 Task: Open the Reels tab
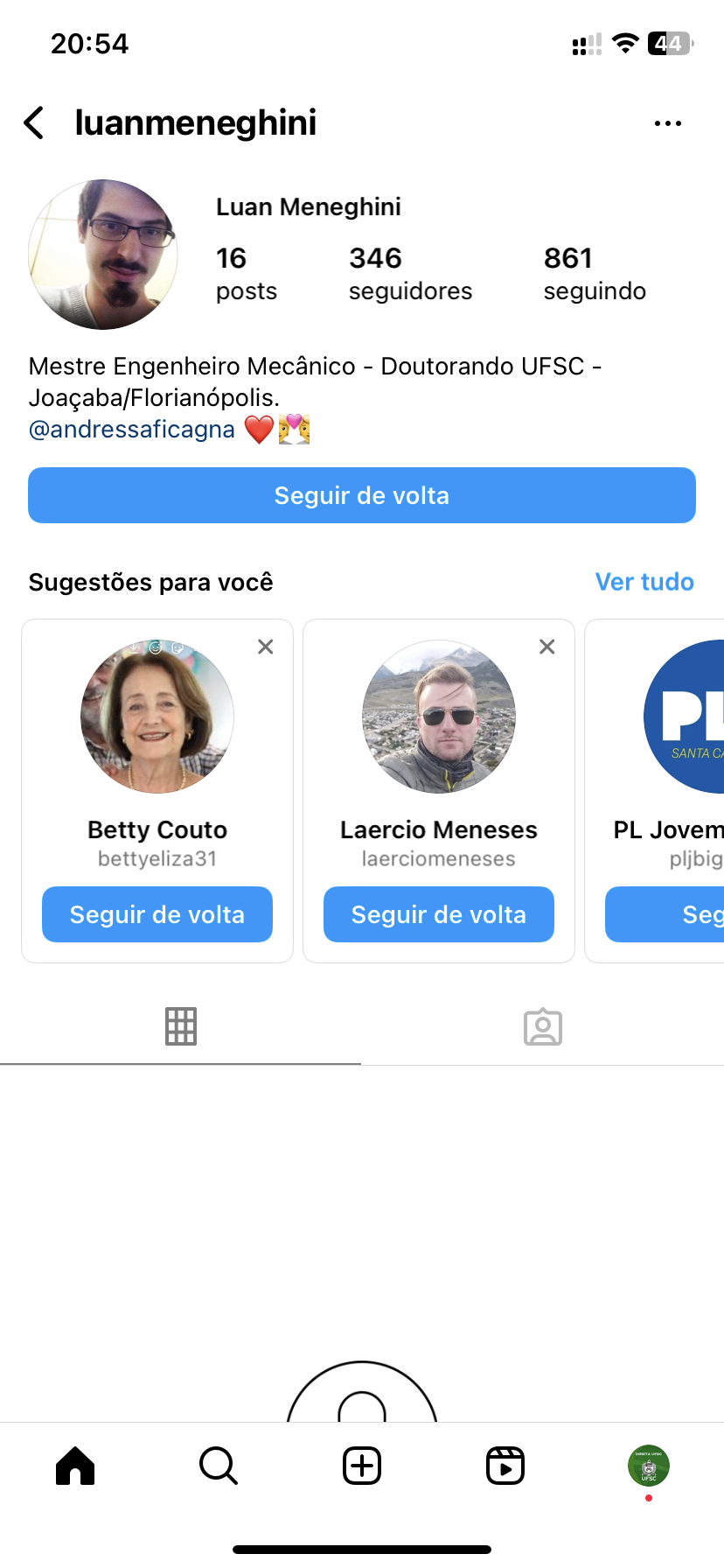[x=505, y=1466]
